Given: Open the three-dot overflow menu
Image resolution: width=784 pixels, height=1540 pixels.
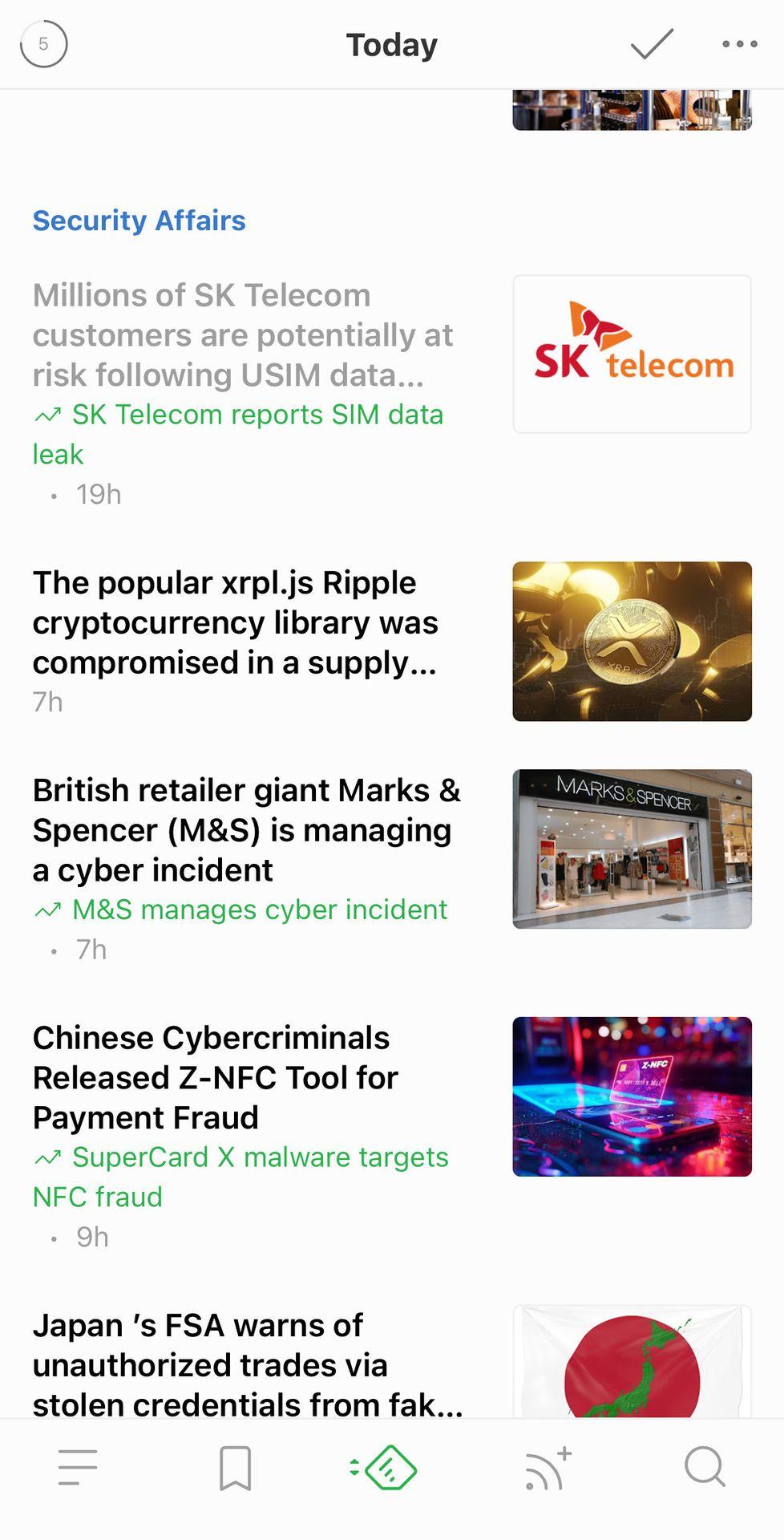Looking at the screenshot, I should click(x=739, y=44).
